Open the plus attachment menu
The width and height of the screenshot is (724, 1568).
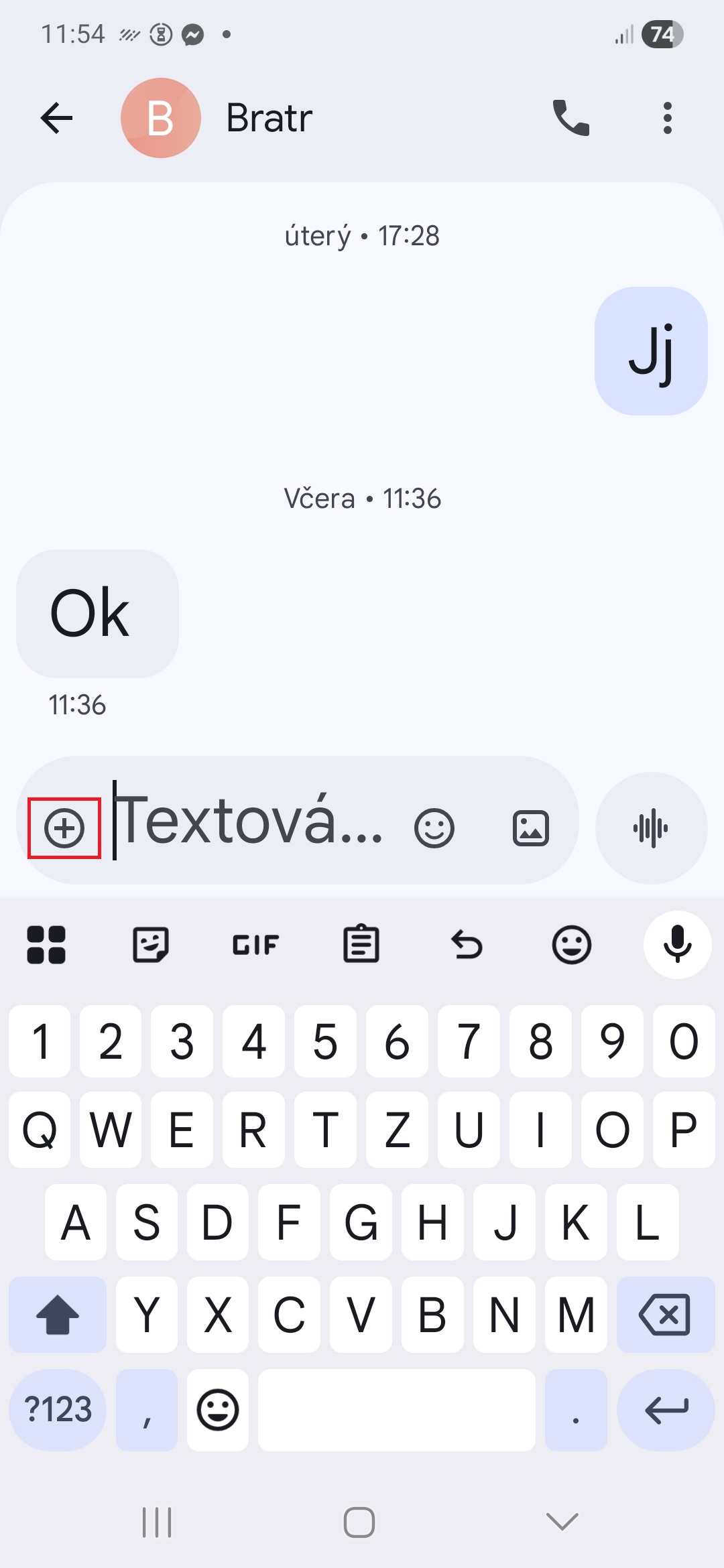(x=64, y=828)
